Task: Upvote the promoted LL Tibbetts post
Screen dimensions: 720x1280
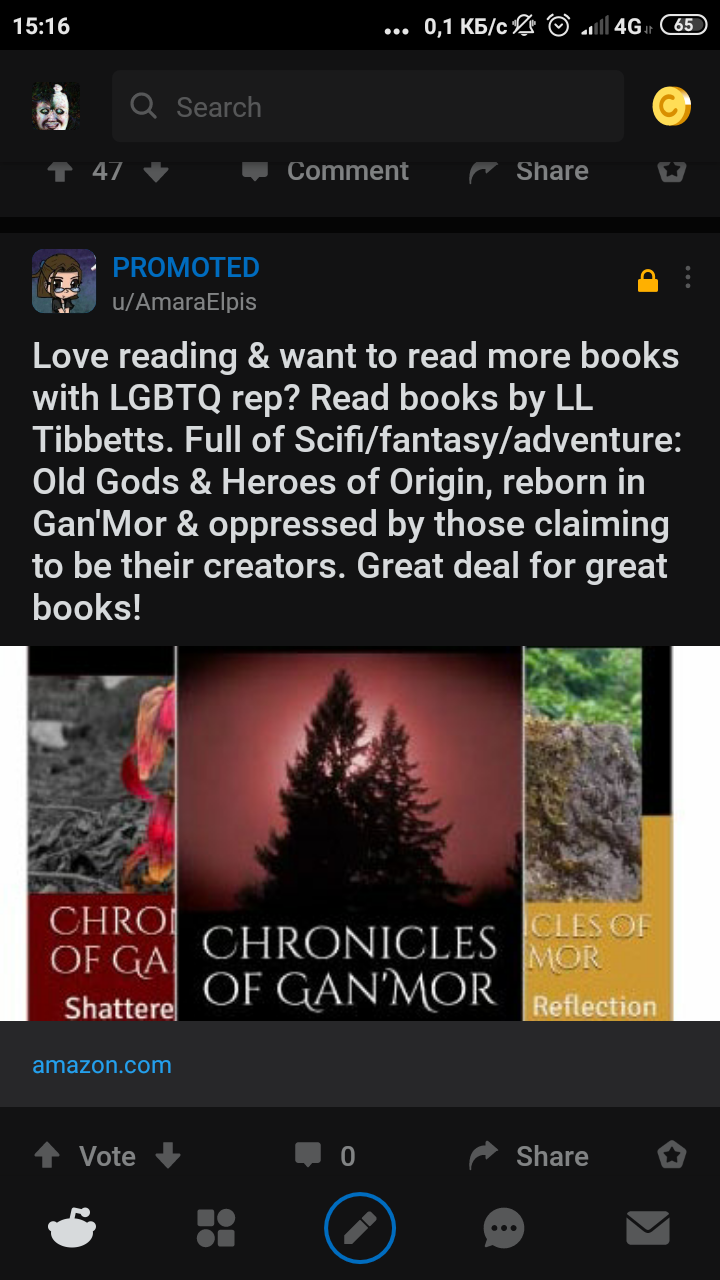Action: coord(47,1156)
